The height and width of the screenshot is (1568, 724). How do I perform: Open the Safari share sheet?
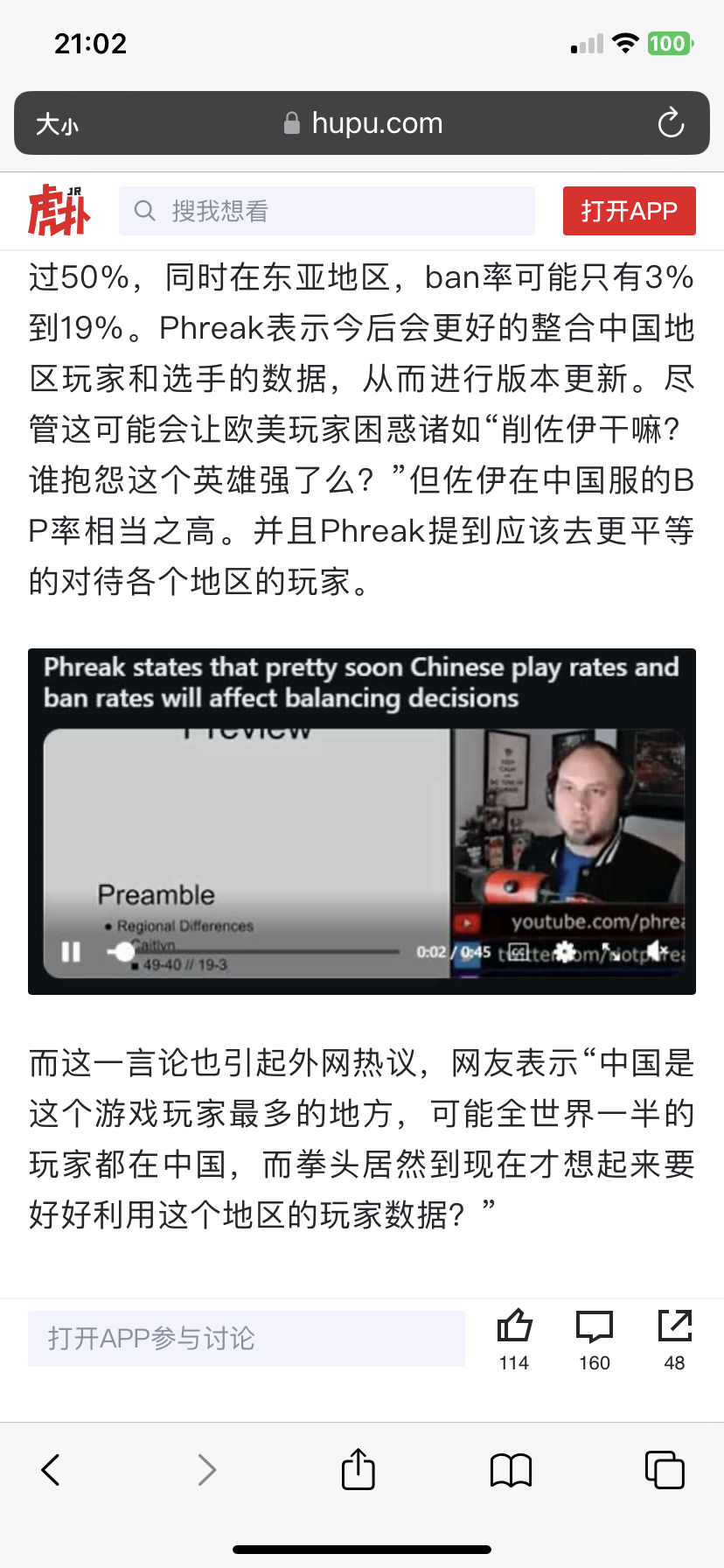358,1470
